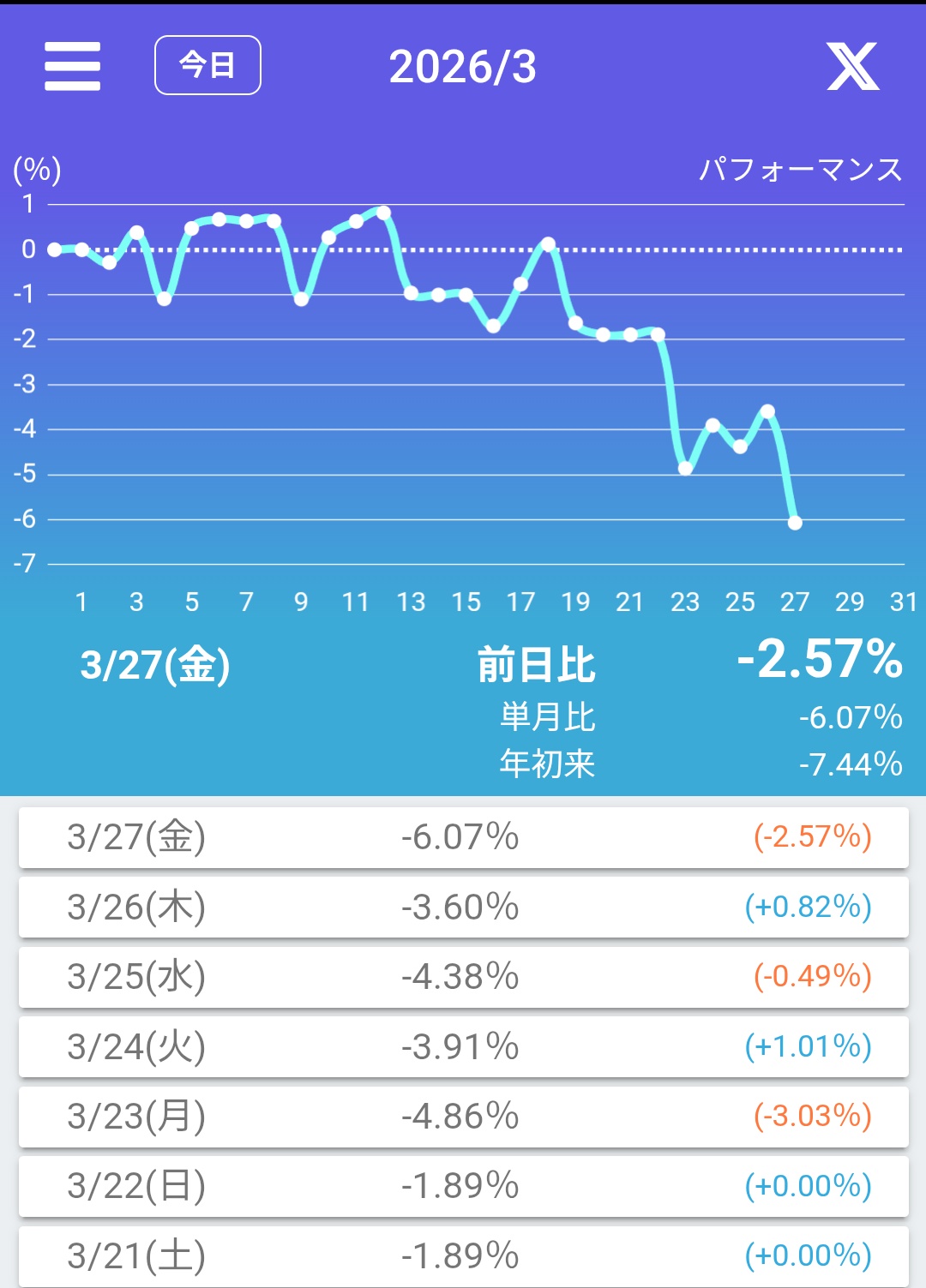Tap the 3/25(水) row

point(463,977)
